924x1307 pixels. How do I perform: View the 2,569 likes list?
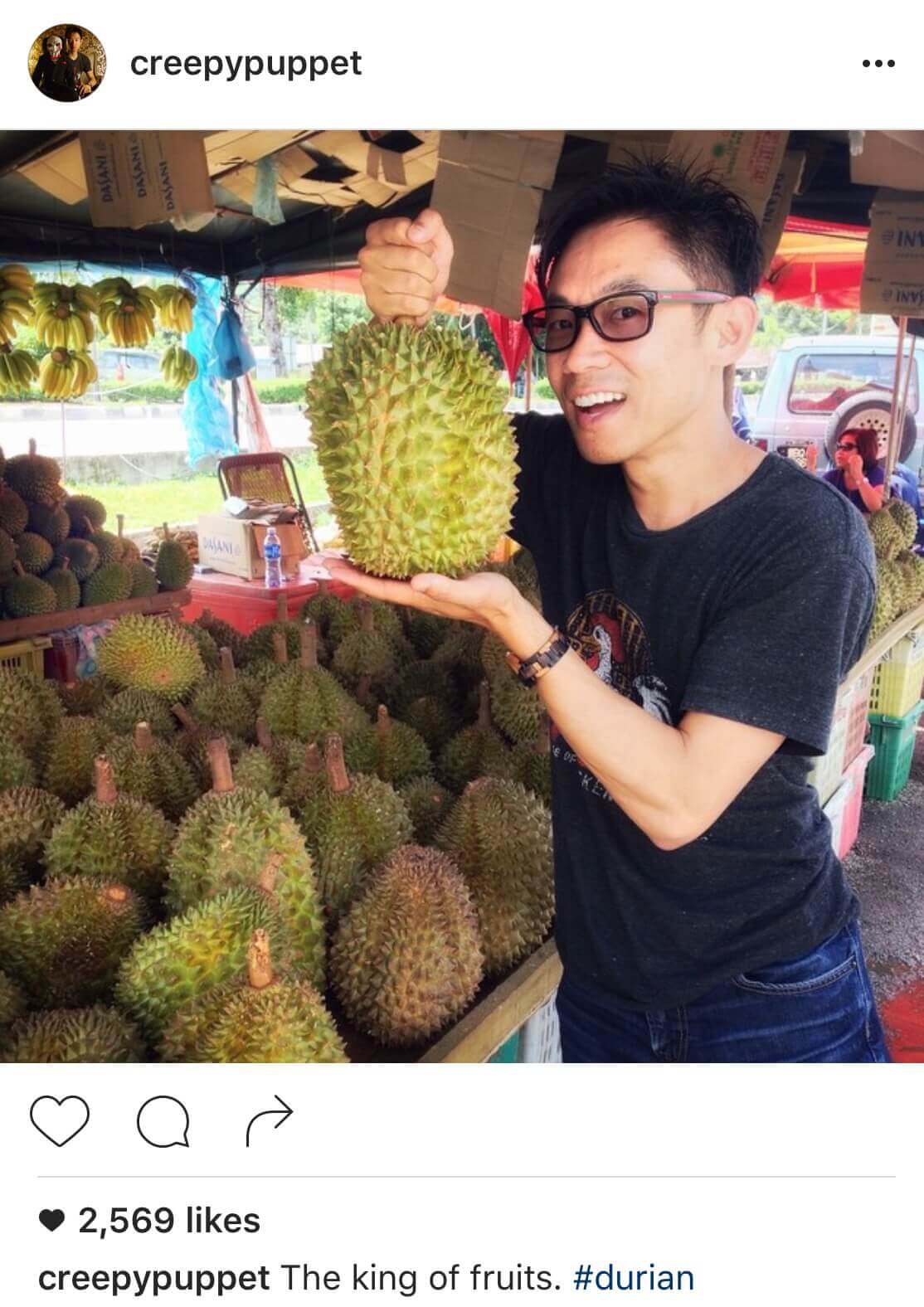168,1220
